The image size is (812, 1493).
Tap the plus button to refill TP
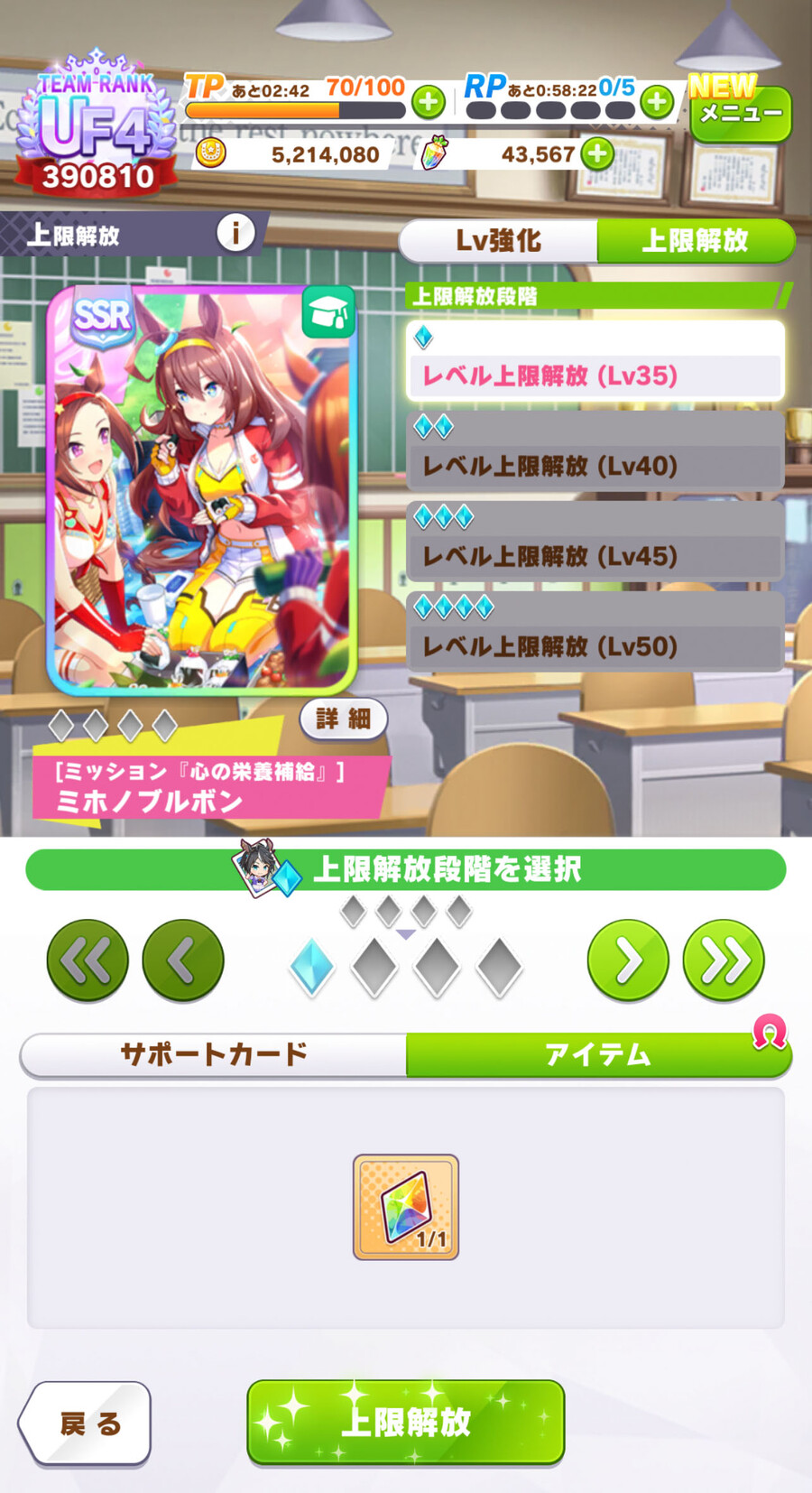click(x=429, y=102)
